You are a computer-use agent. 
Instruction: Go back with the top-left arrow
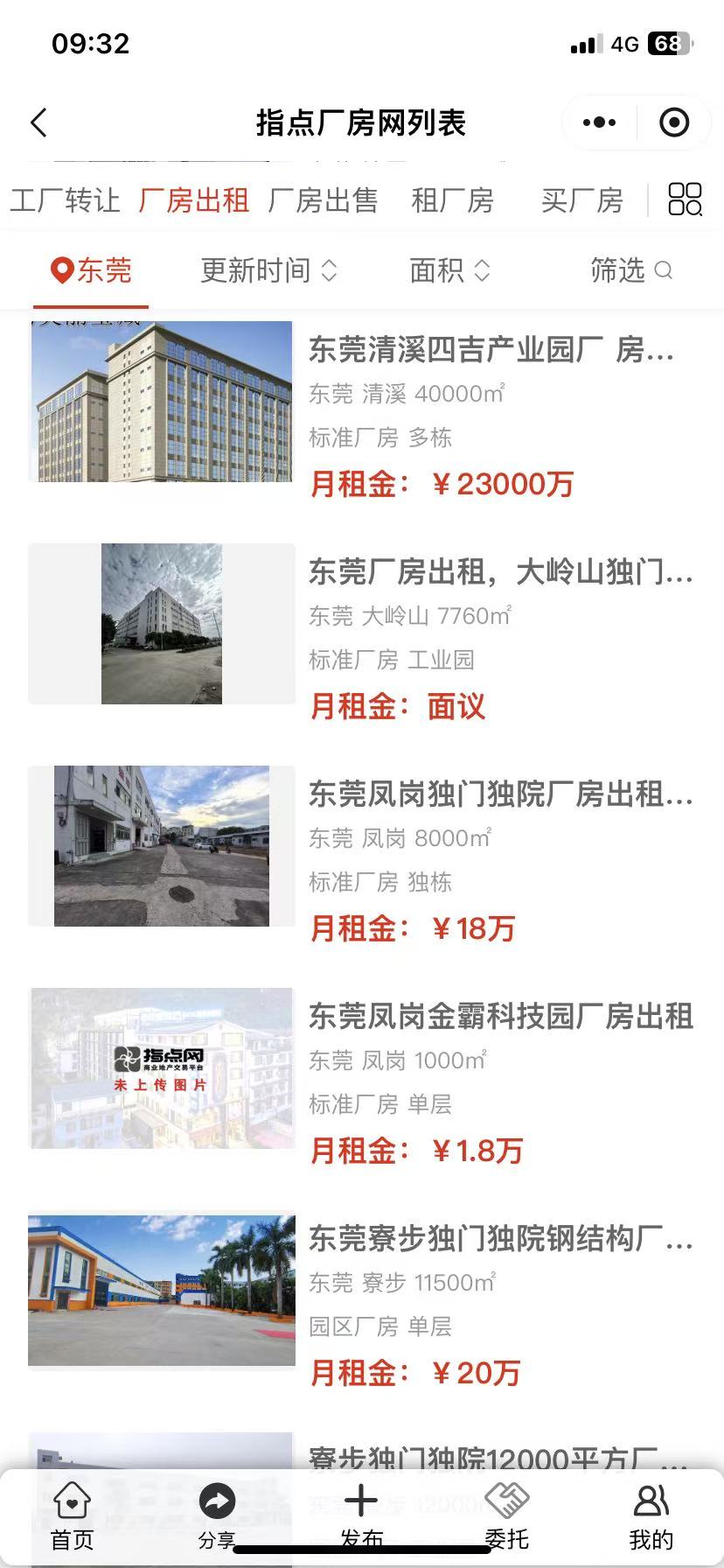tap(38, 122)
